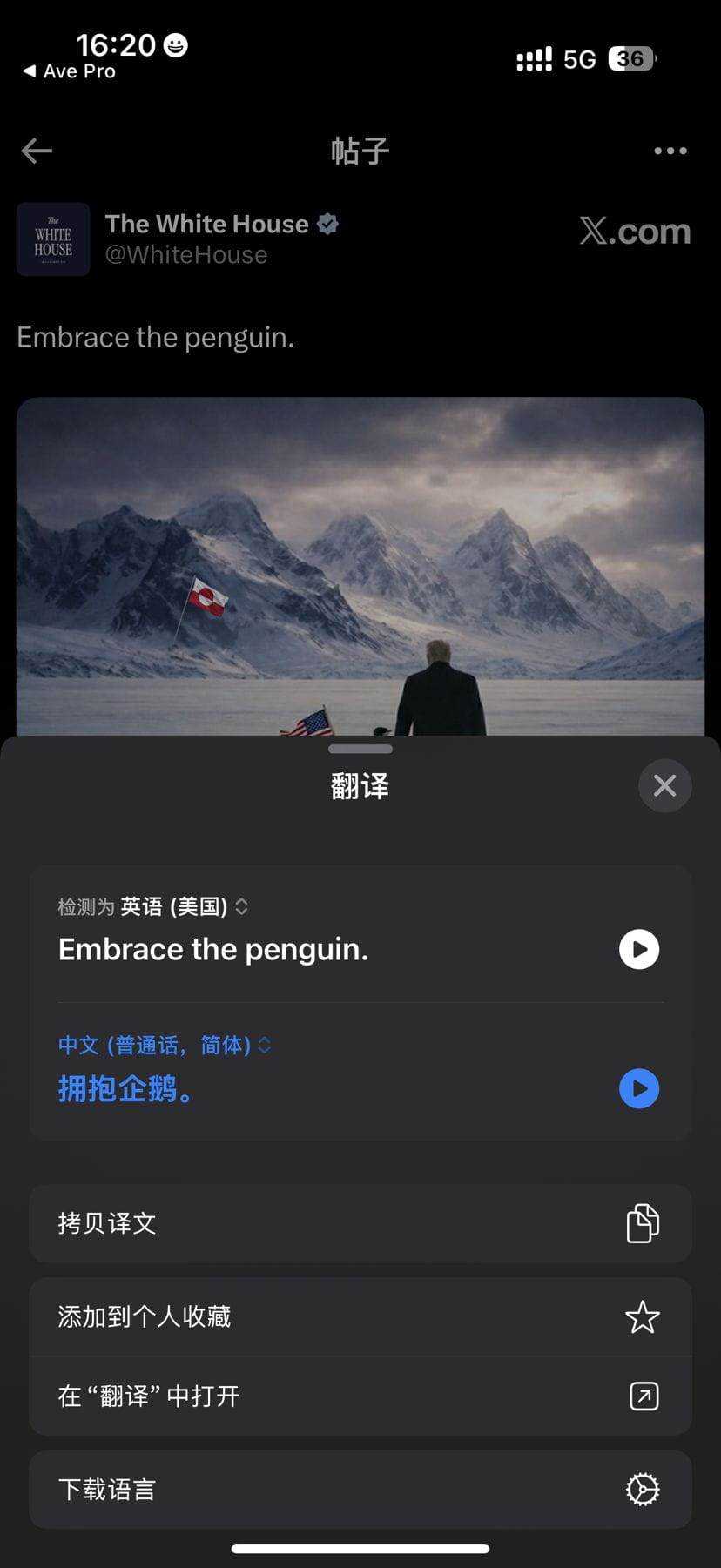721x1568 pixels.
Task: Go back from the 帖子 post page
Action: (37, 151)
